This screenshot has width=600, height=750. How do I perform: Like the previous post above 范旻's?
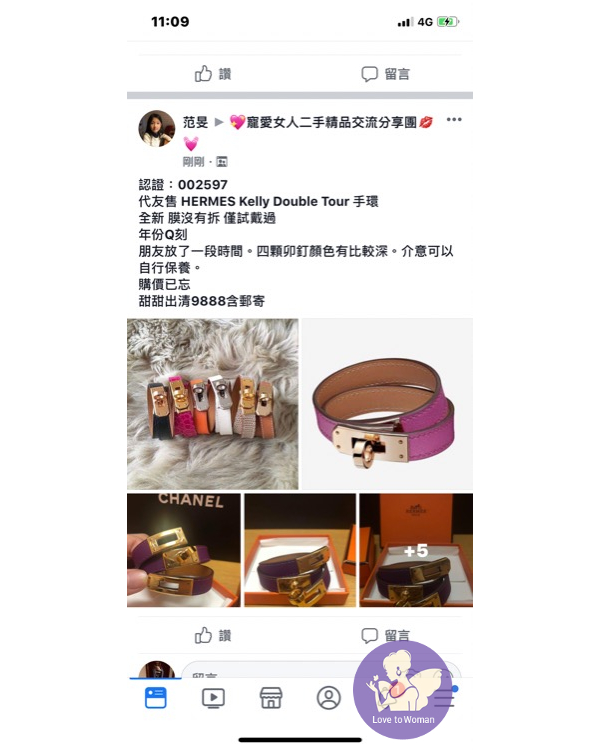pyautogui.click(x=213, y=73)
